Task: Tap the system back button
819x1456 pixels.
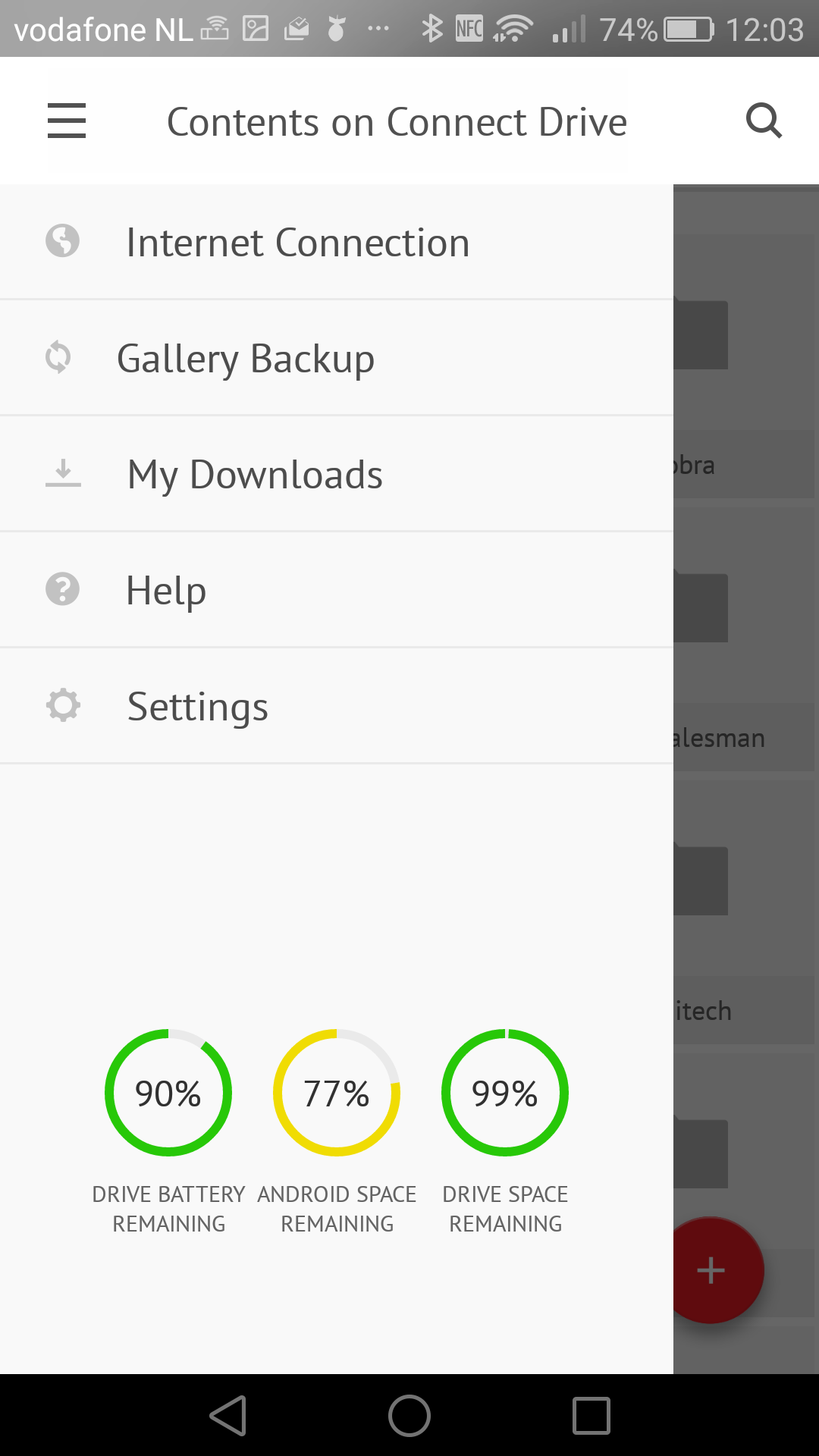Action: (228, 1416)
